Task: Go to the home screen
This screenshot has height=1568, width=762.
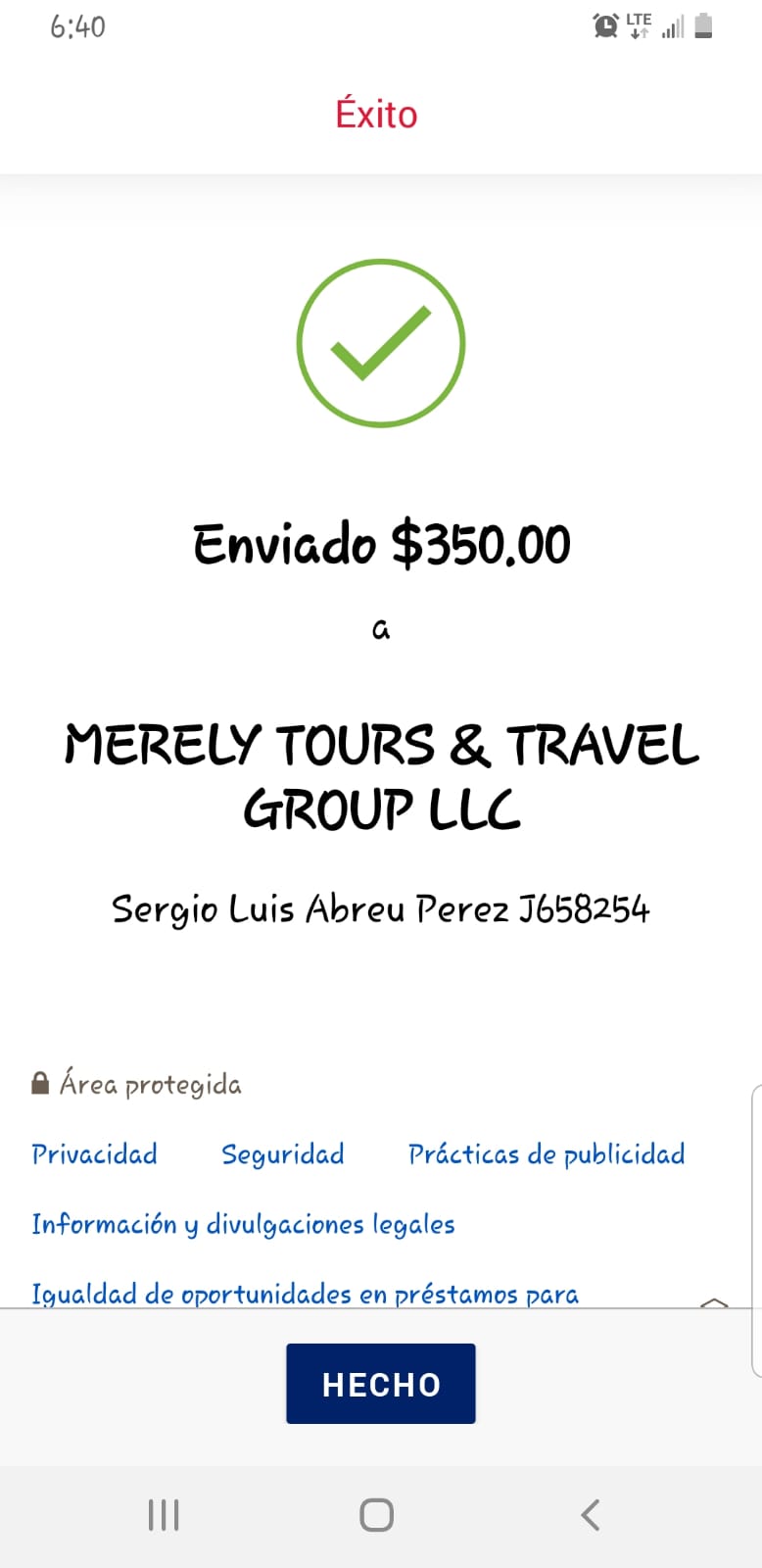Action: click(x=377, y=1515)
